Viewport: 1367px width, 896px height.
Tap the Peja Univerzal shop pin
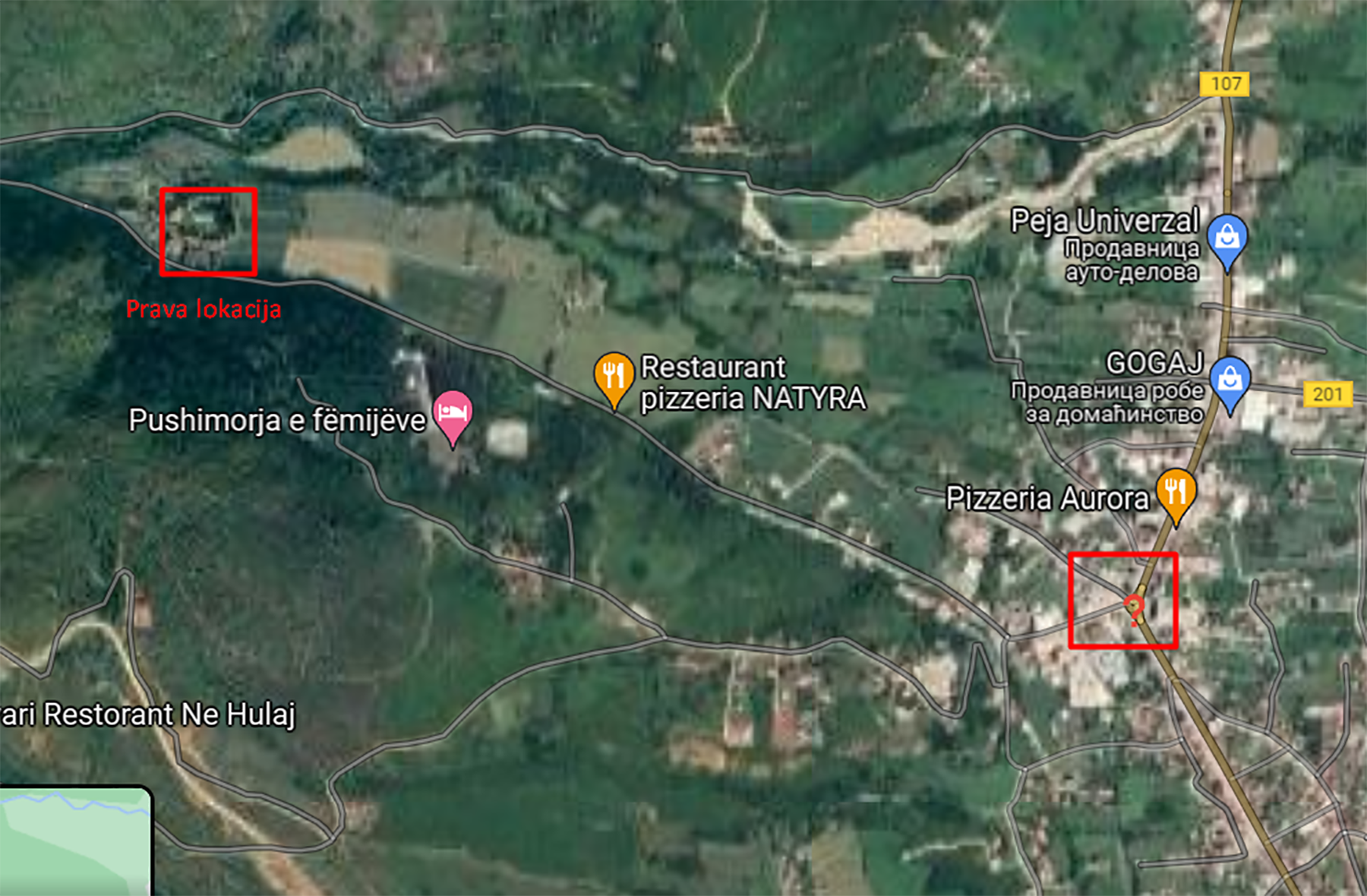1227,238
